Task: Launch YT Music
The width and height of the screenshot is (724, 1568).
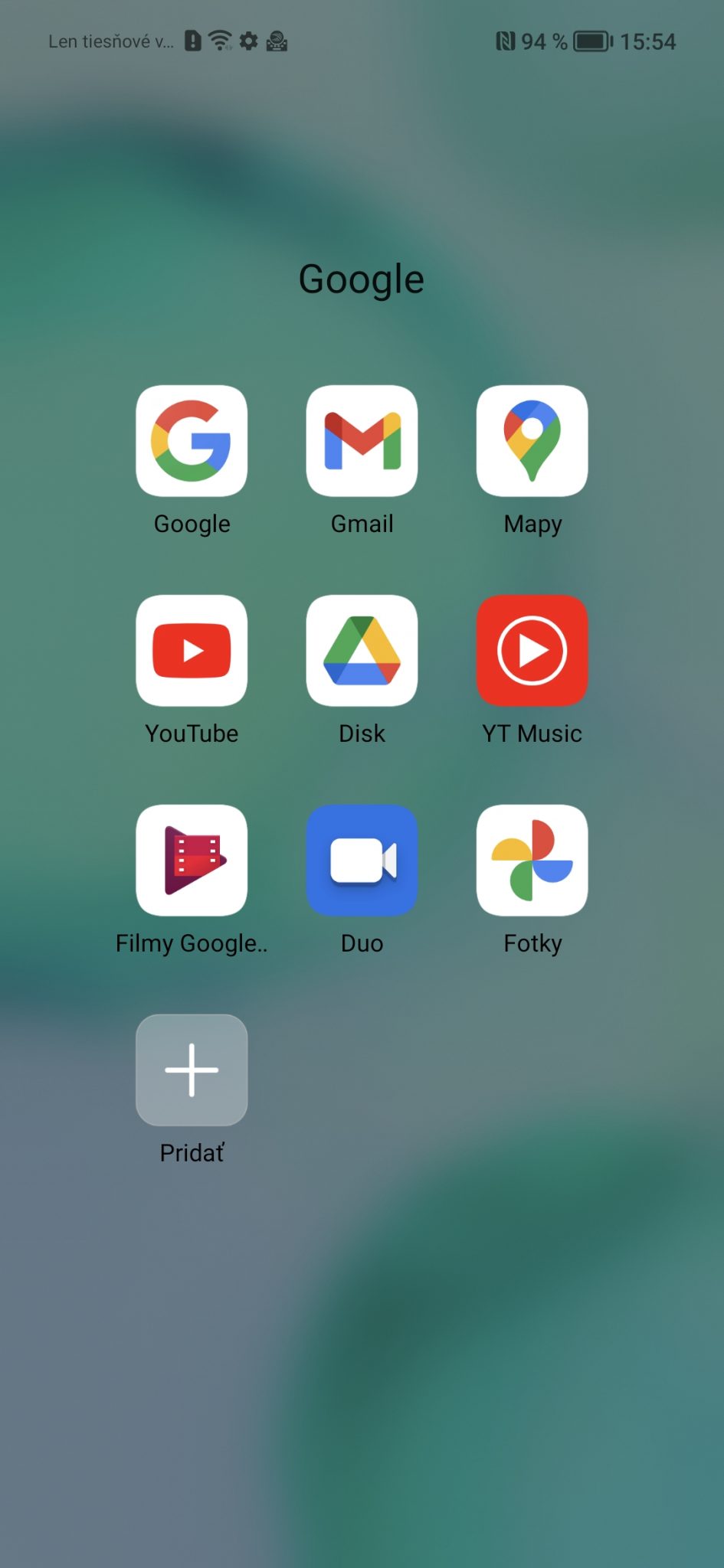Action: tap(532, 651)
